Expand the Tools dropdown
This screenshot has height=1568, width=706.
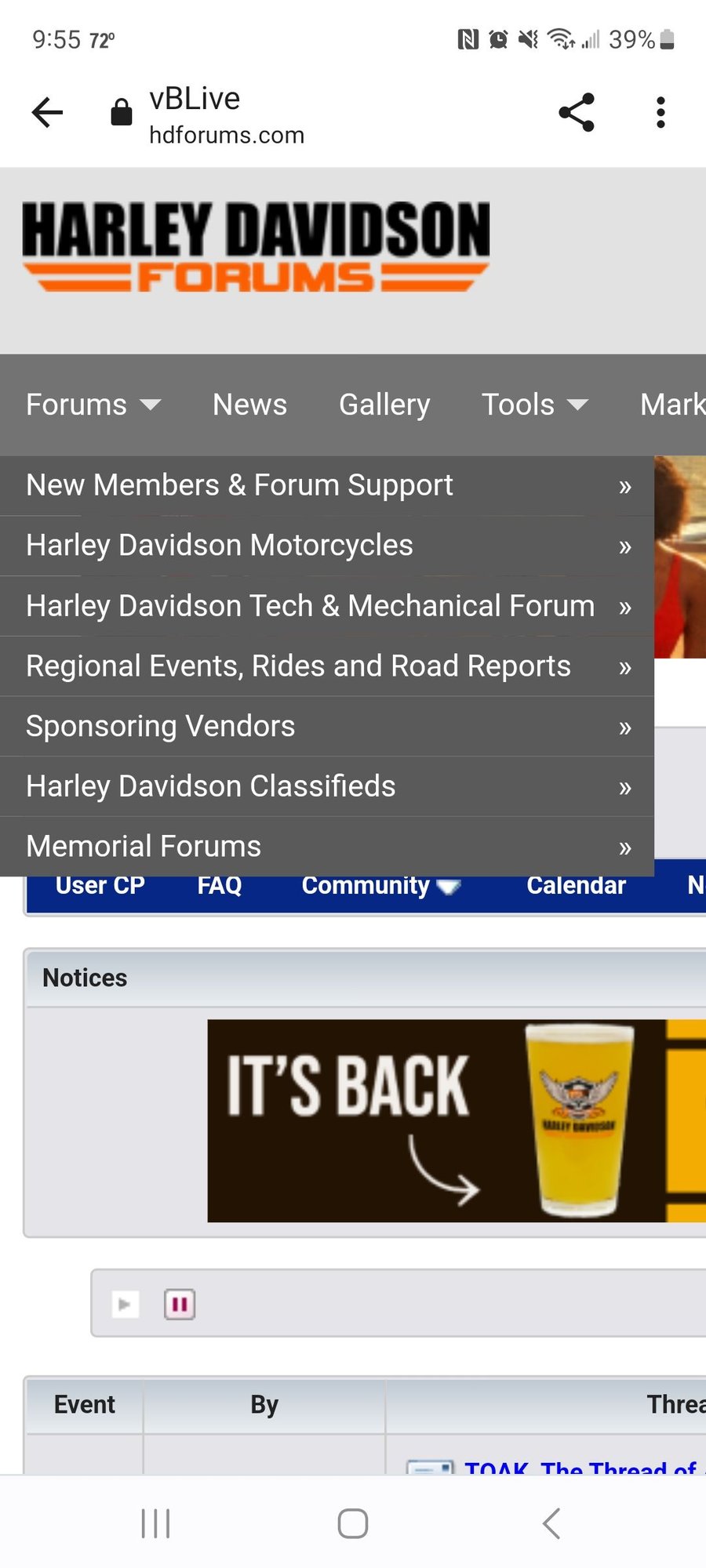pyautogui.click(x=533, y=405)
